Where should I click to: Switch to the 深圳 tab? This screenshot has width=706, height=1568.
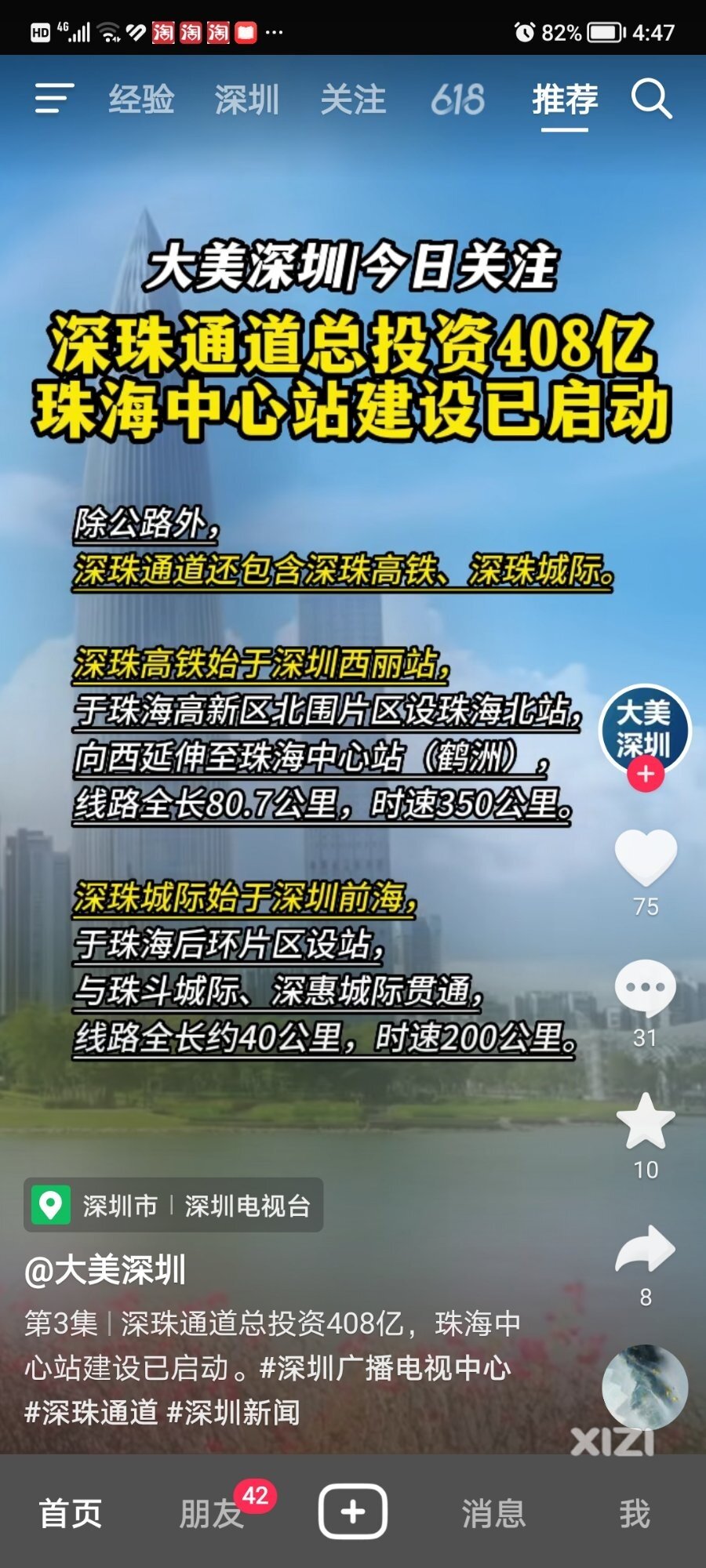coord(247,100)
